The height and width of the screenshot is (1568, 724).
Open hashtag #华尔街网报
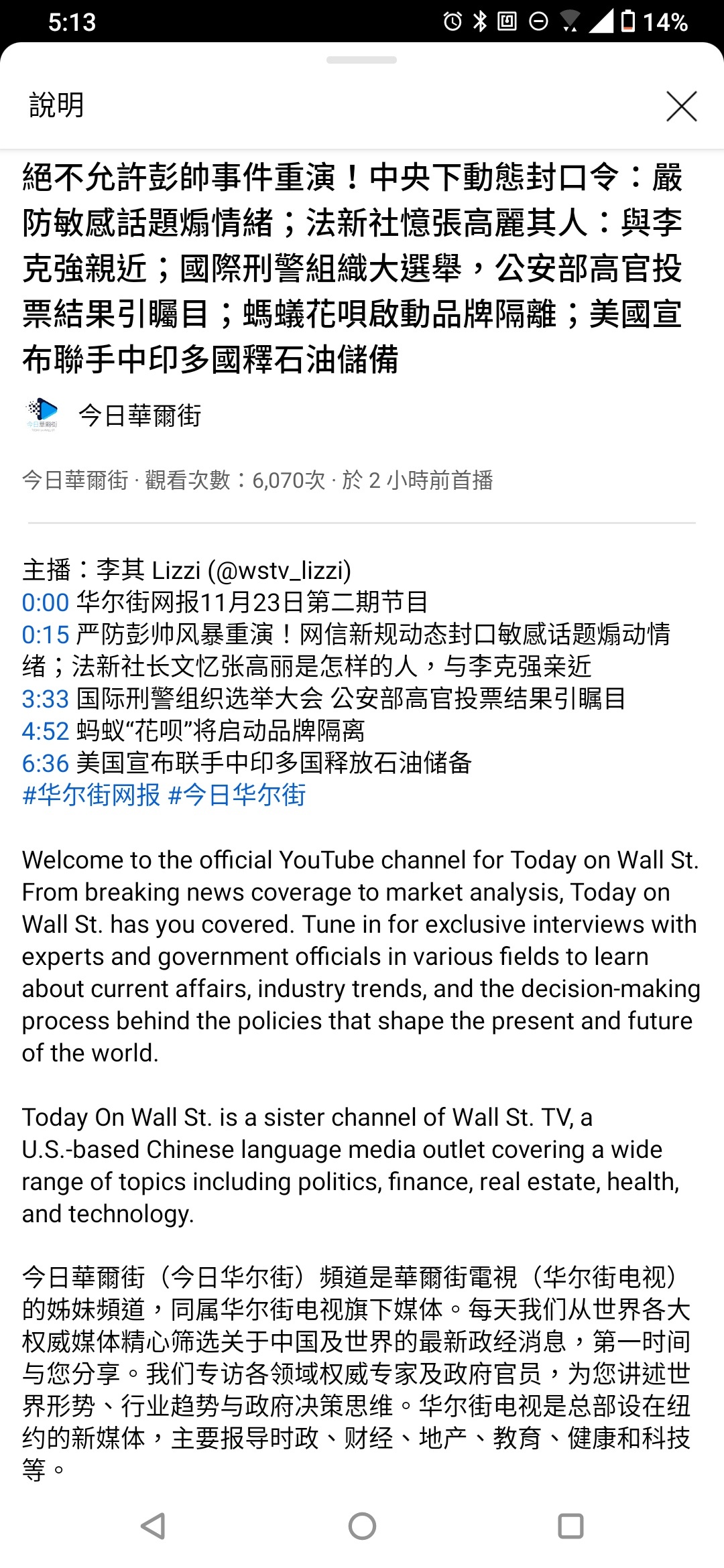91,795
